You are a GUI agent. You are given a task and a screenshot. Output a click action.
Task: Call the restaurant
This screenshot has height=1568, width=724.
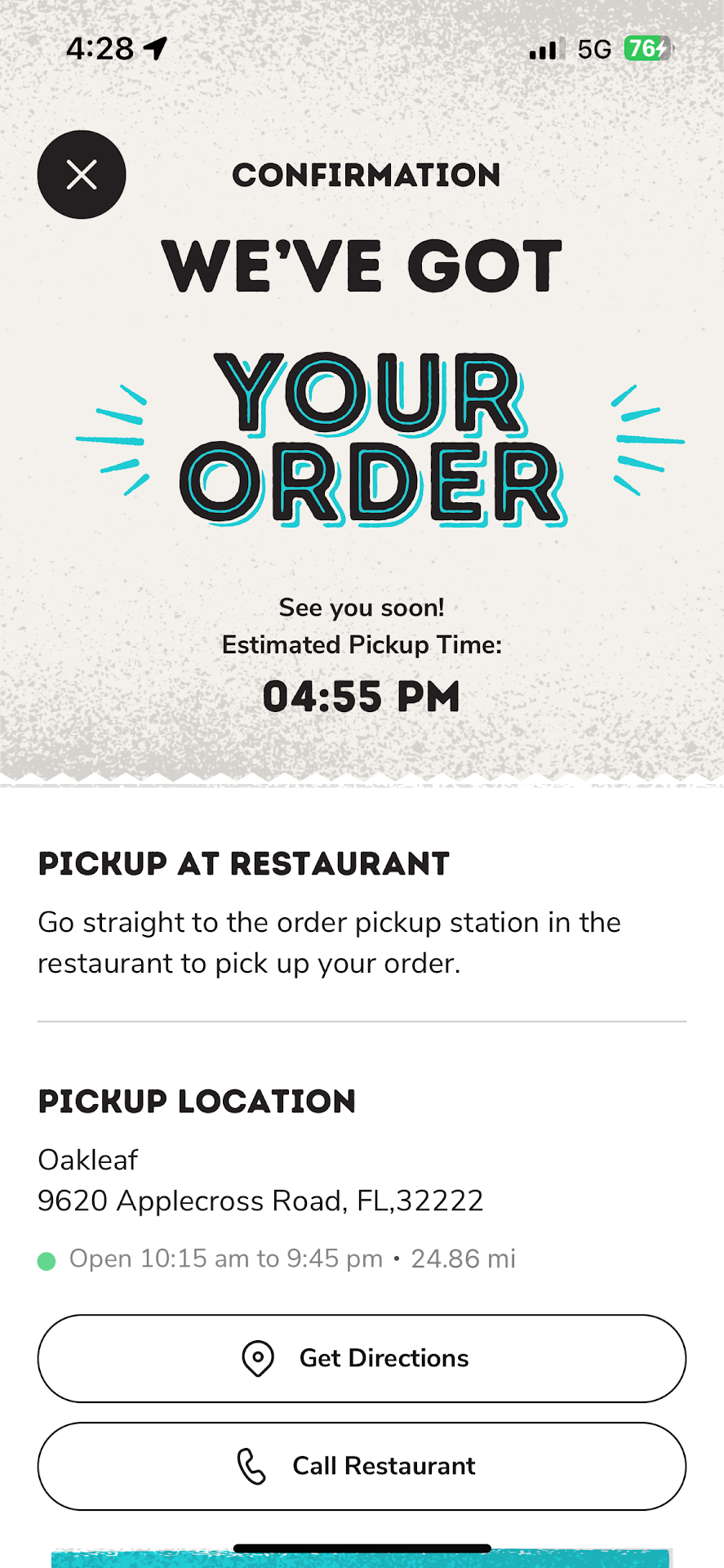point(362,1466)
